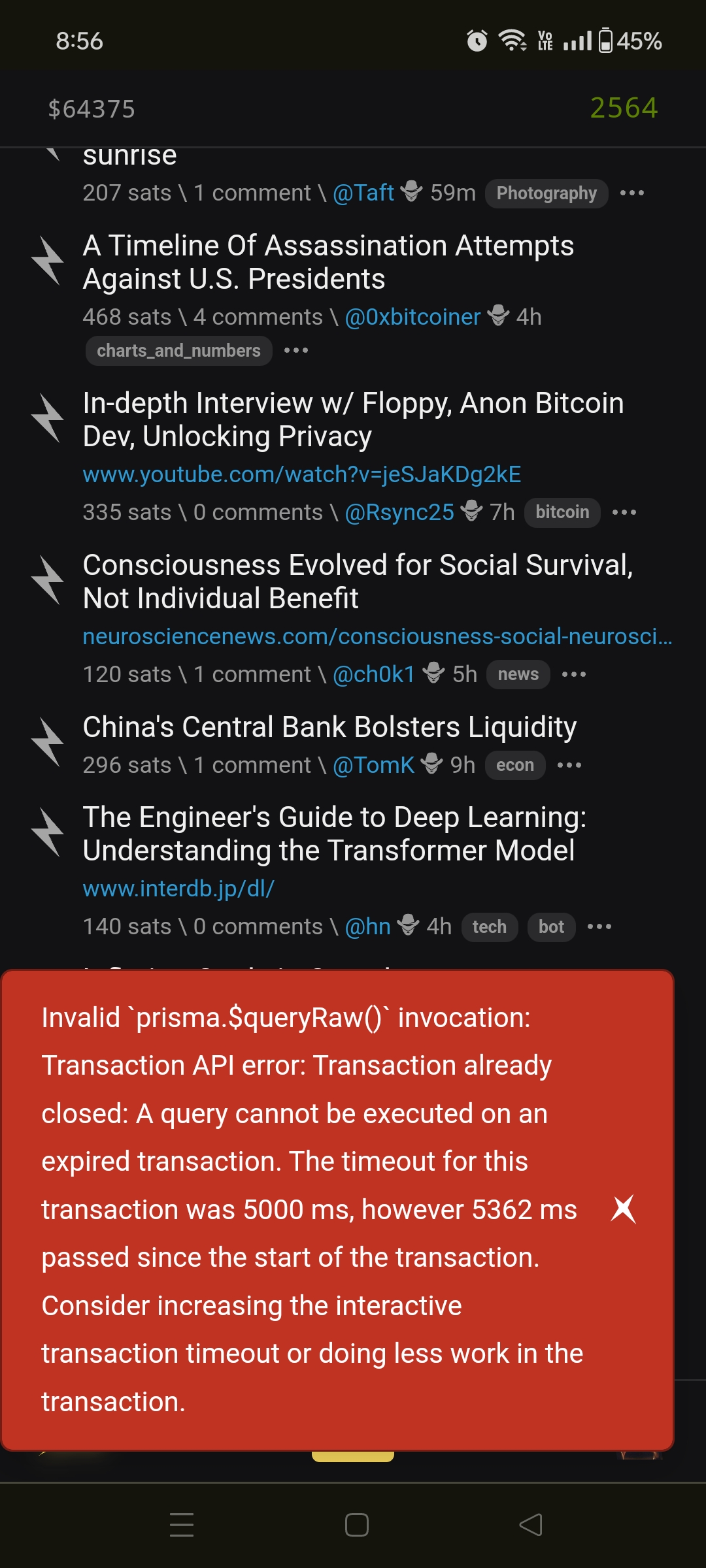This screenshot has width=706, height=1568.
Task: Visit the www.interdb.jp/dl/ link
Action: coord(178,889)
